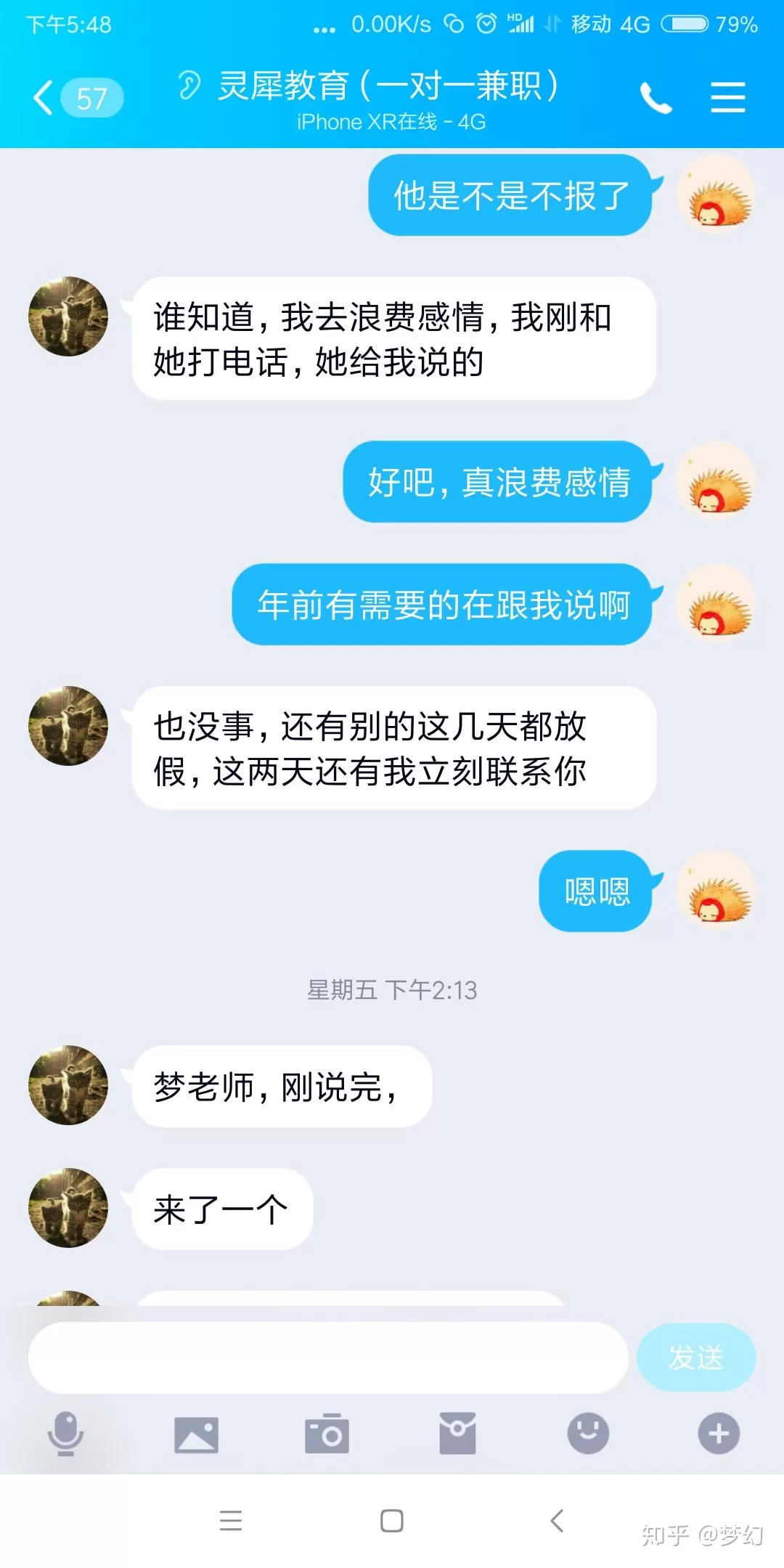784x1568 pixels.
Task: Tap the iPhone XR在线 - 4G status text
Action: (x=390, y=122)
